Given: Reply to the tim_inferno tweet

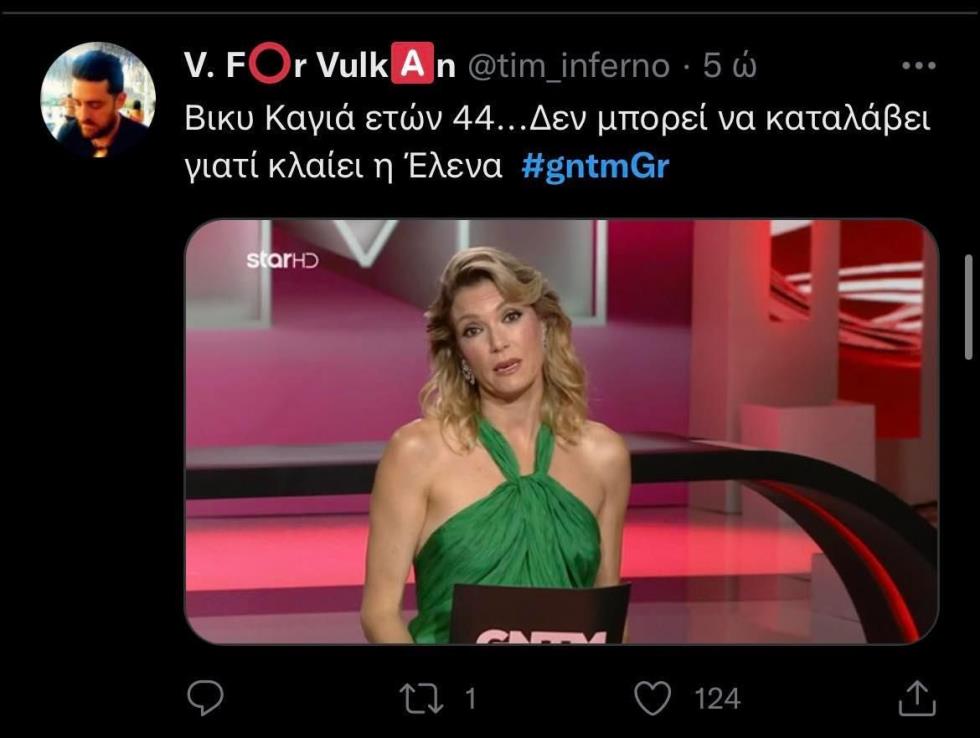Looking at the screenshot, I should tap(205, 698).
